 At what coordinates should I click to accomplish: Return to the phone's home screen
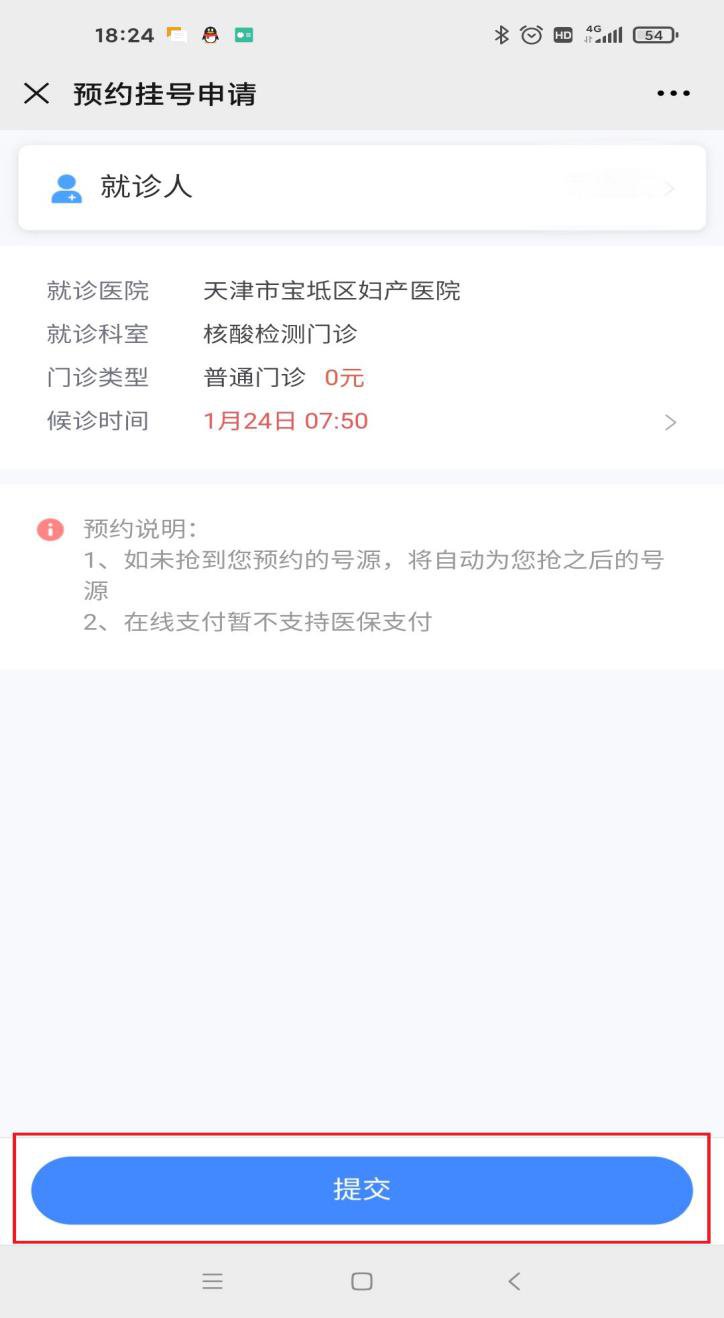pyautogui.click(x=362, y=1281)
